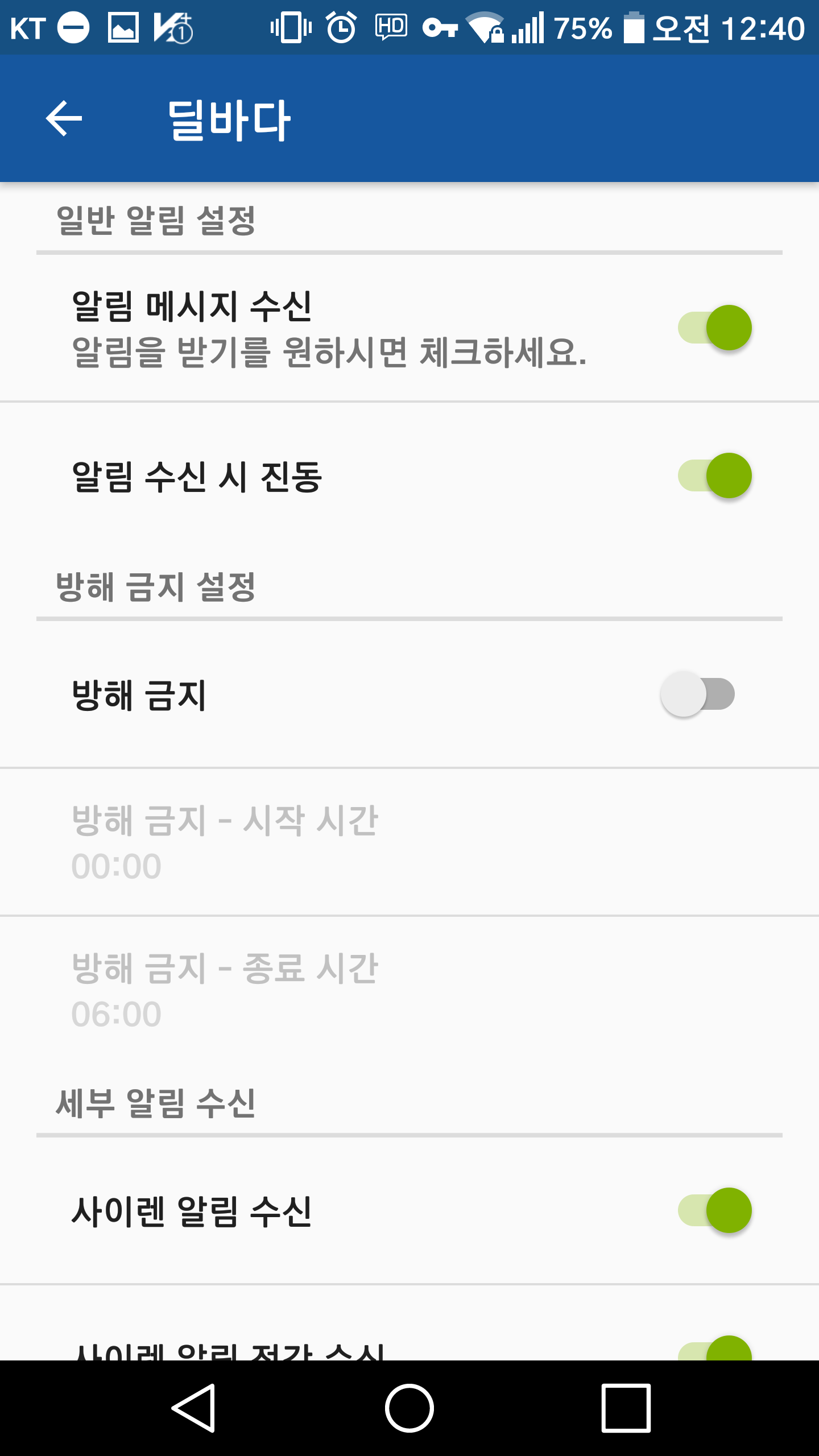Tap the system home button
Viewport: 819px width, 1456px height.
coord(409,1408)
